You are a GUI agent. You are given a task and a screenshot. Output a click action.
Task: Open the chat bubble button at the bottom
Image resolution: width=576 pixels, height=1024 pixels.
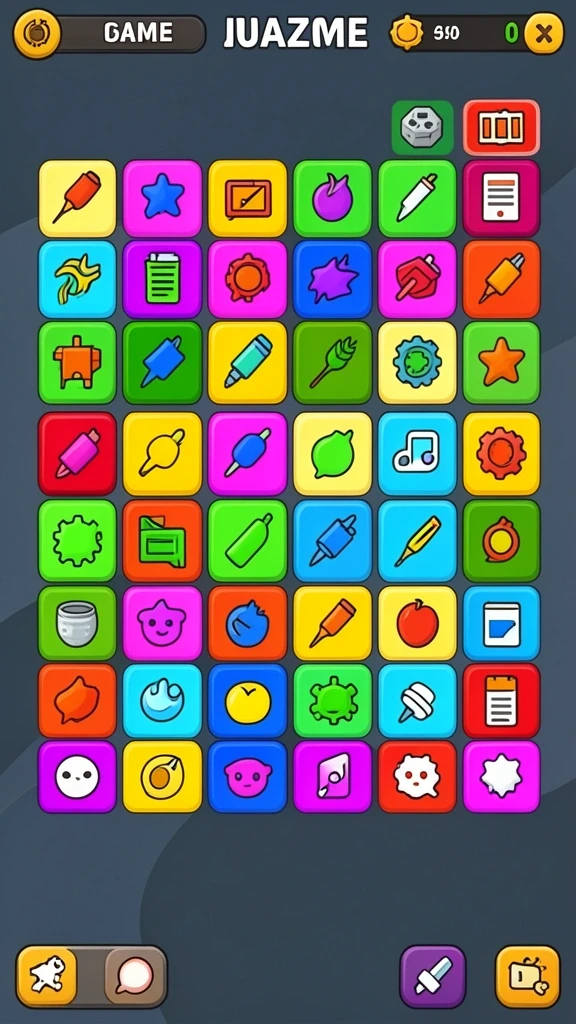point(135,976)
